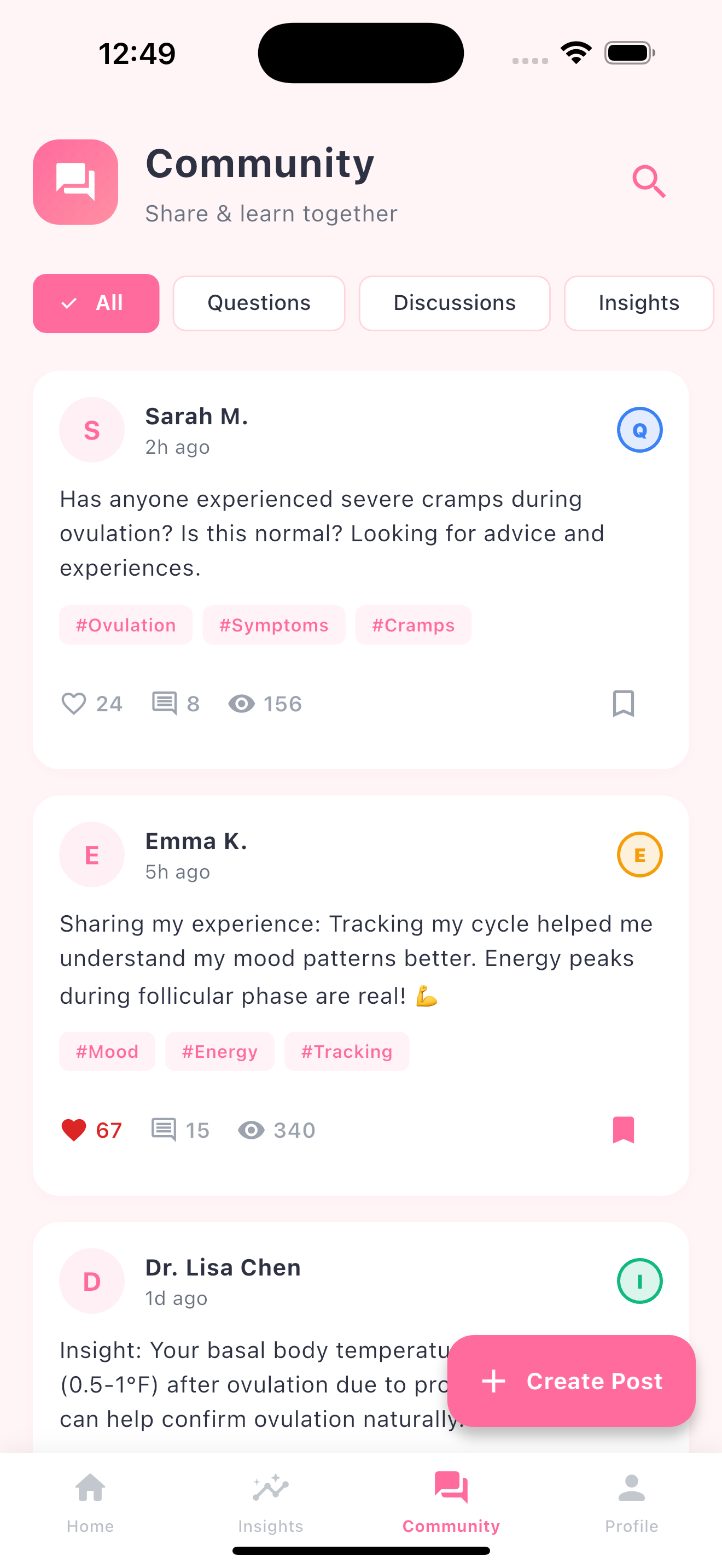Remove bookmark from Emma K.'s post

coord(623,1130)
